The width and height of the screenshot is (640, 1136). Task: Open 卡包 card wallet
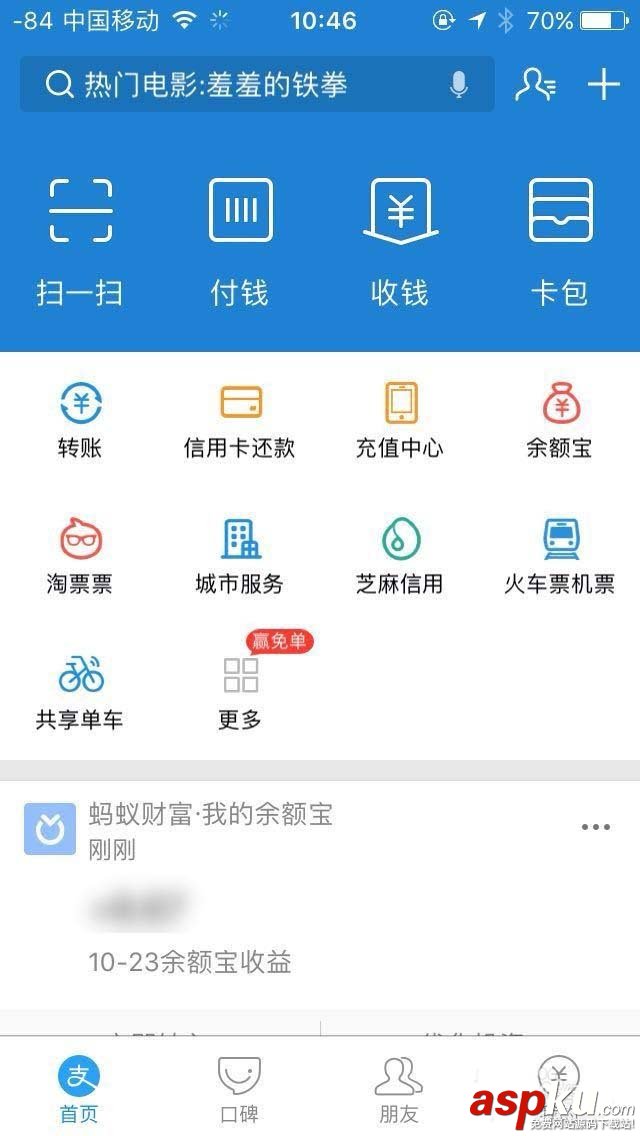pyautogui.click(x=560, y=240)
